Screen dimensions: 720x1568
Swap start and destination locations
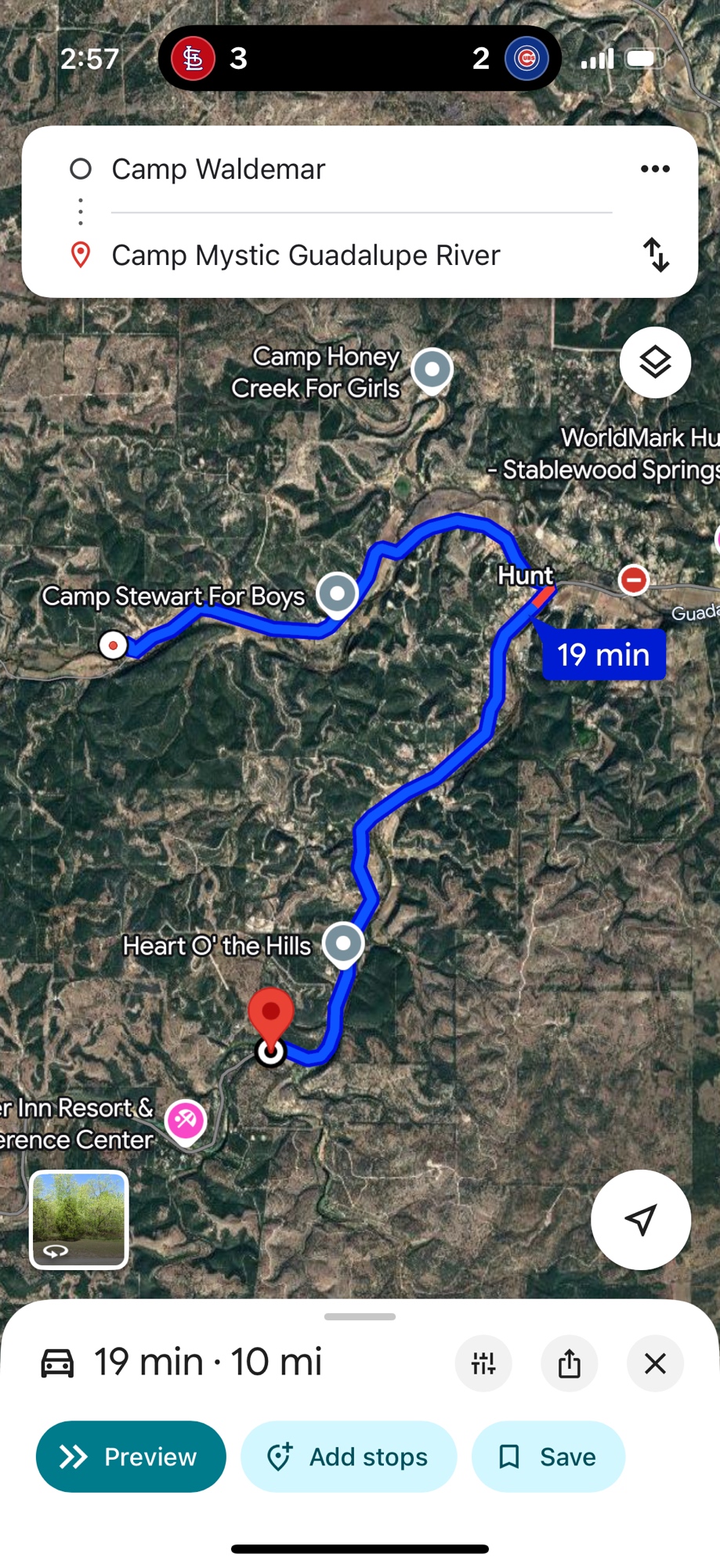click(656, 255)
